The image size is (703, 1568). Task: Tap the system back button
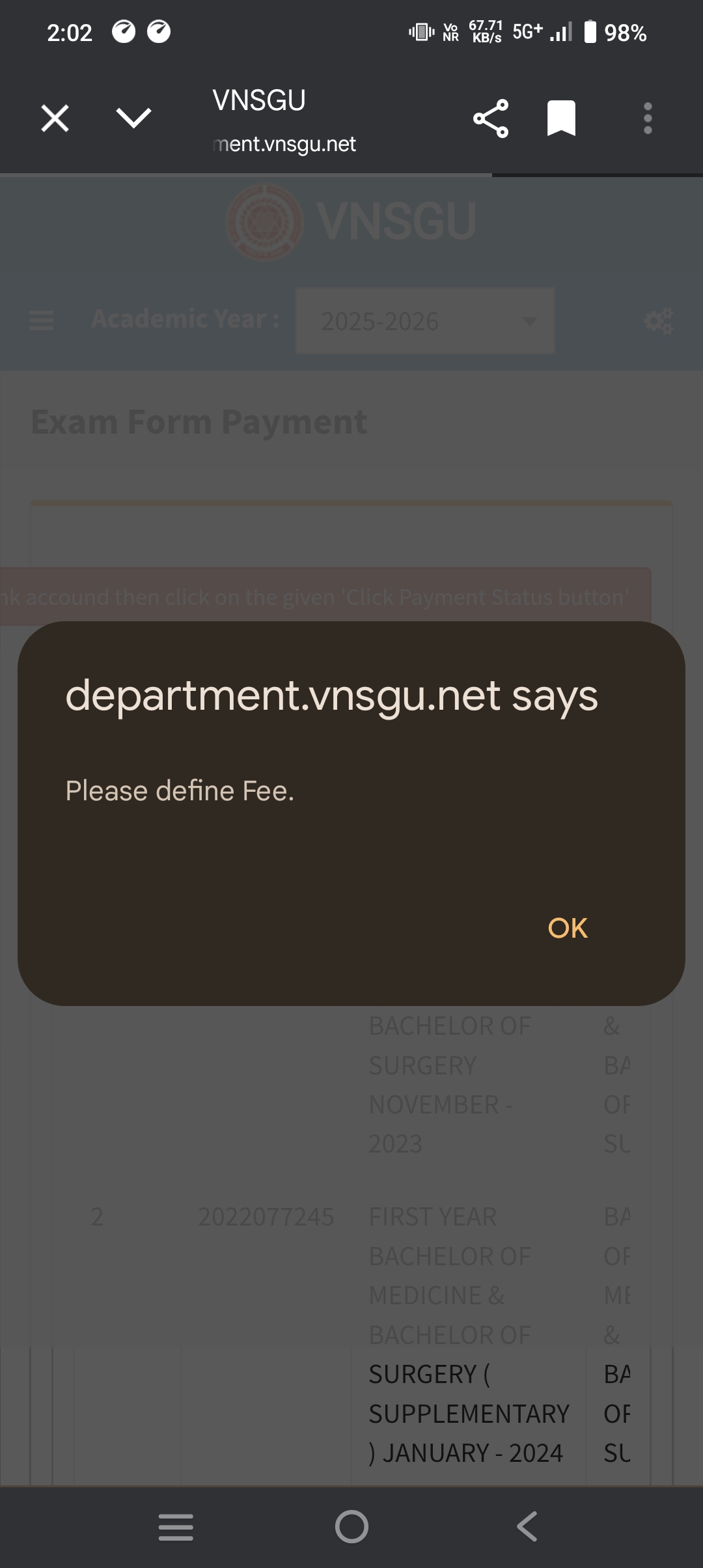coord(527,1527)
